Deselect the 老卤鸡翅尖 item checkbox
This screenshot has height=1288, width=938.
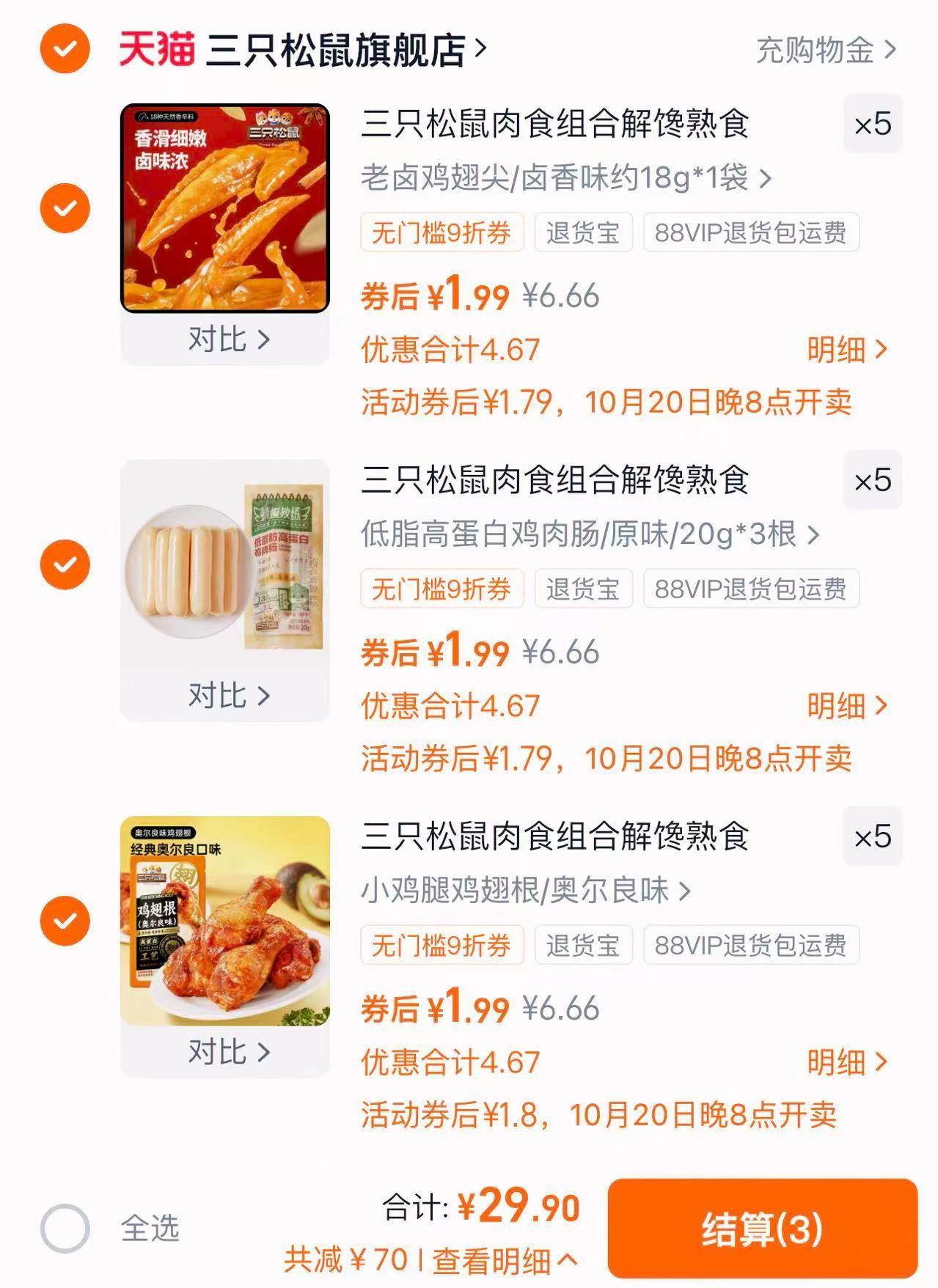pyautogui.click(x=65, y=208)
